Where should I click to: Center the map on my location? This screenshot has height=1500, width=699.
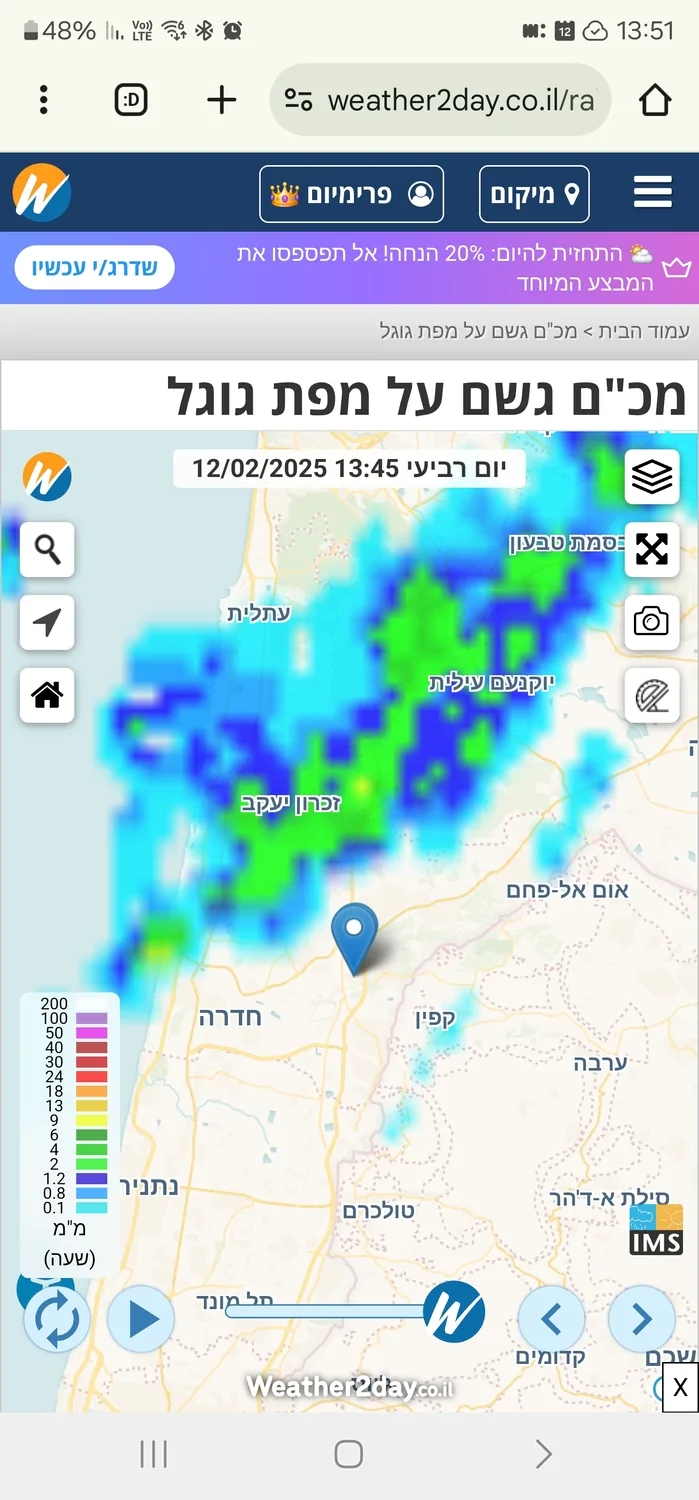(x=47, y=622)
